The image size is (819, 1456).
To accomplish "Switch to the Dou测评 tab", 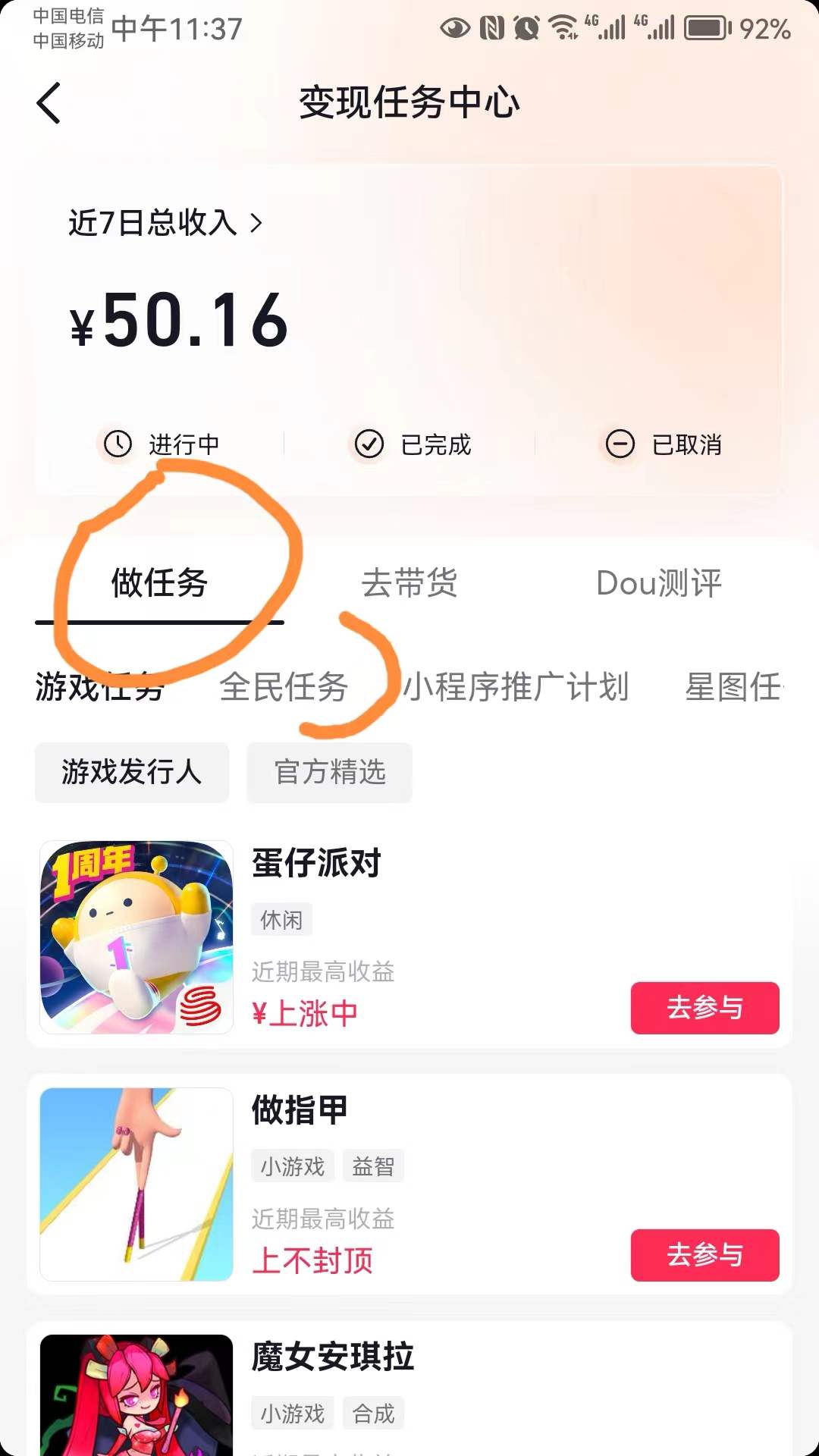I will click(x=659, y=584).
